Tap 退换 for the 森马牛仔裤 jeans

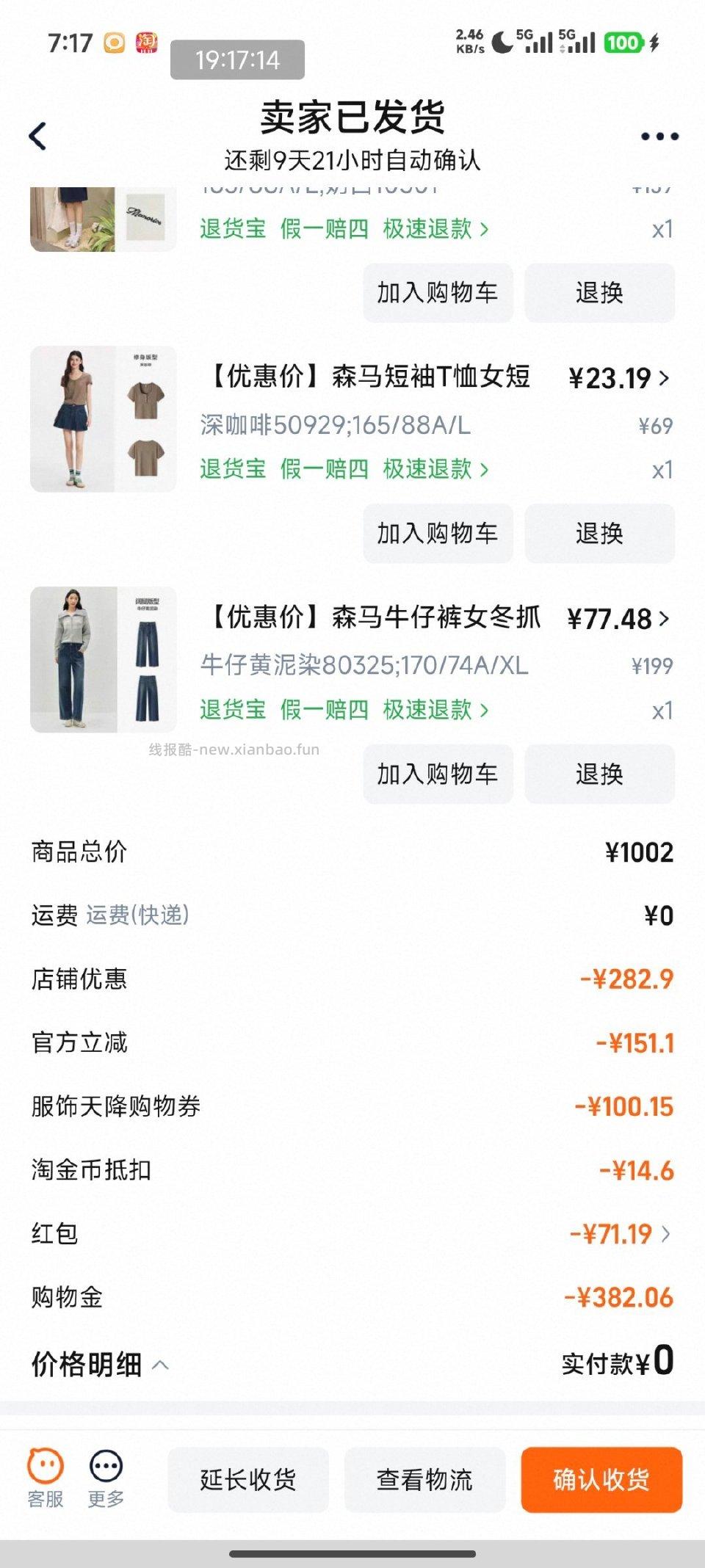tap(599, 774)
